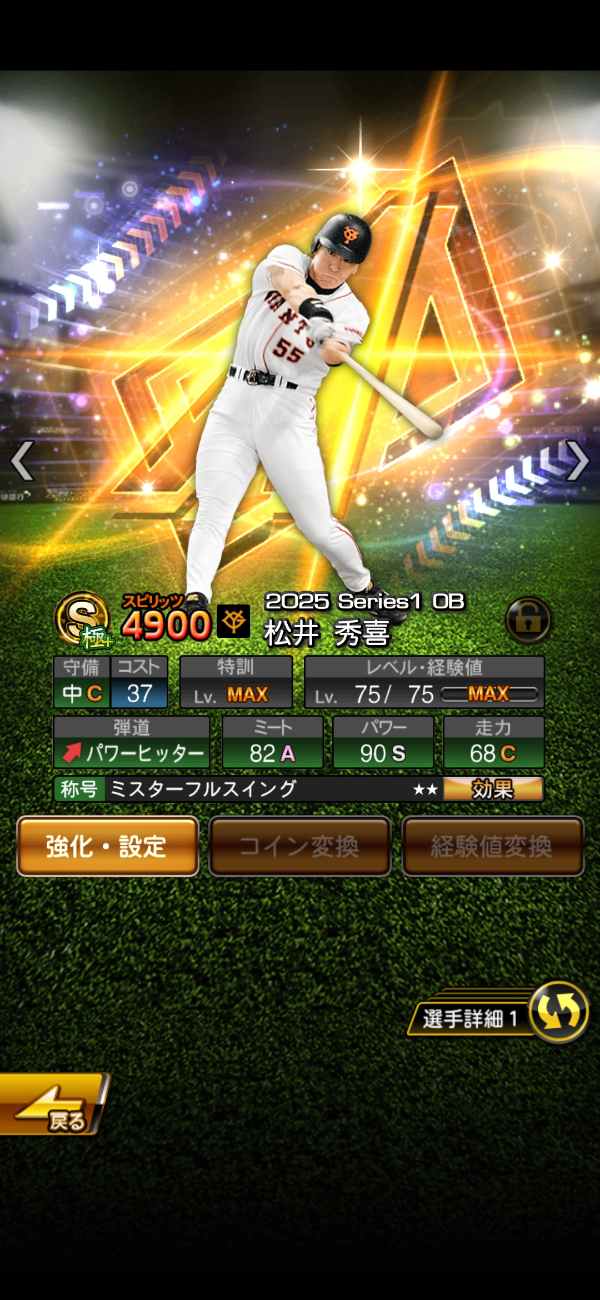Tap the 経験値変換 button
This screenshot has width=600, height=1300.
pyautogui.click(x=492, y=846)
